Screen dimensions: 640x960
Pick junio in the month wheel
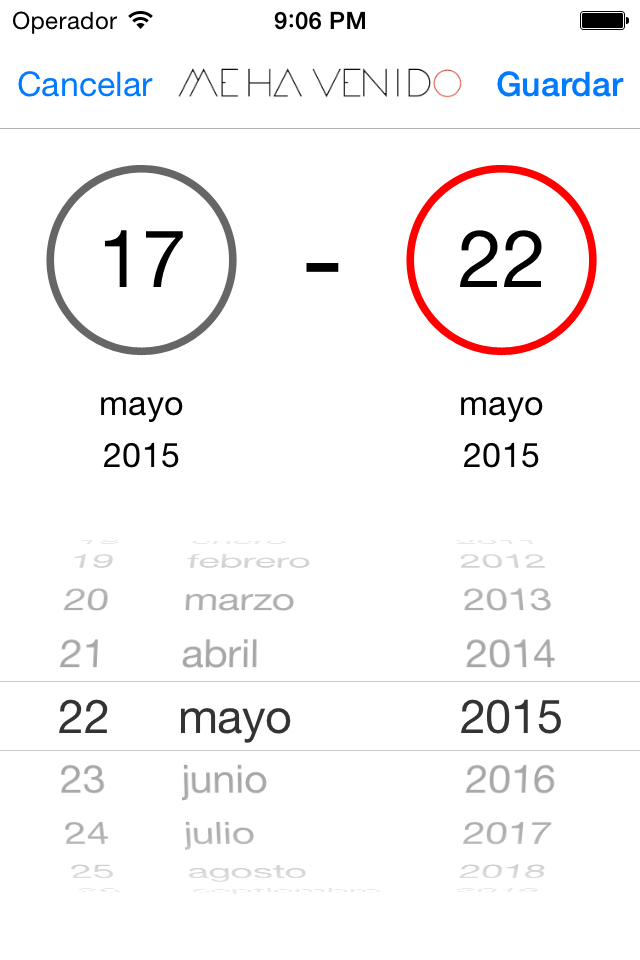224,780
